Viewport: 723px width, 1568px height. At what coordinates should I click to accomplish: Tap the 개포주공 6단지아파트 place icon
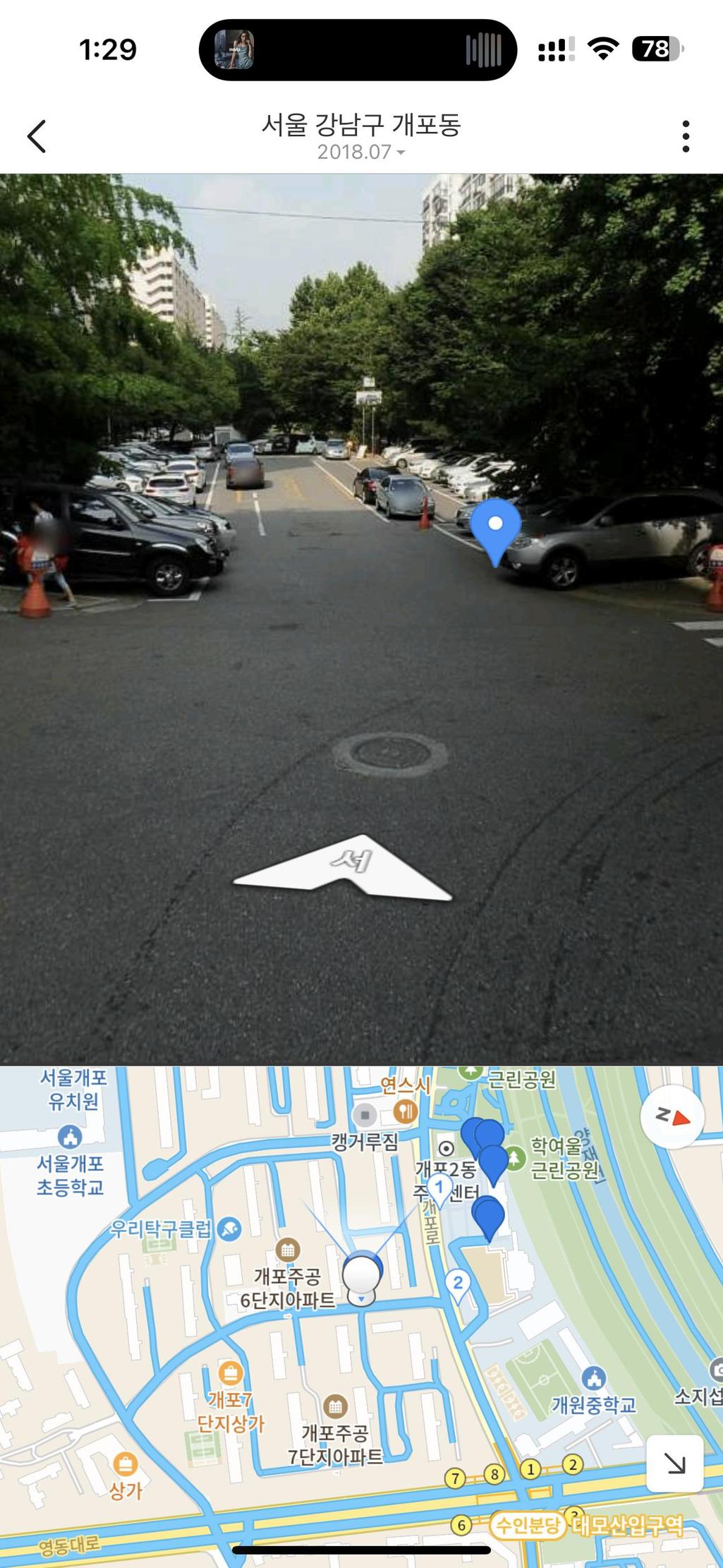[287, 1250]
